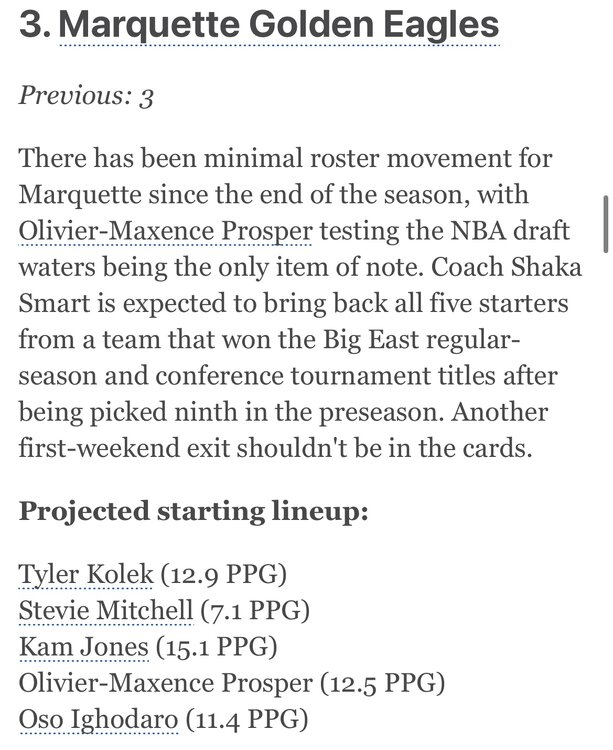Open Olivier-Maxence Prosper link in the paragraph
613x750 pixels.
[166, 232]
